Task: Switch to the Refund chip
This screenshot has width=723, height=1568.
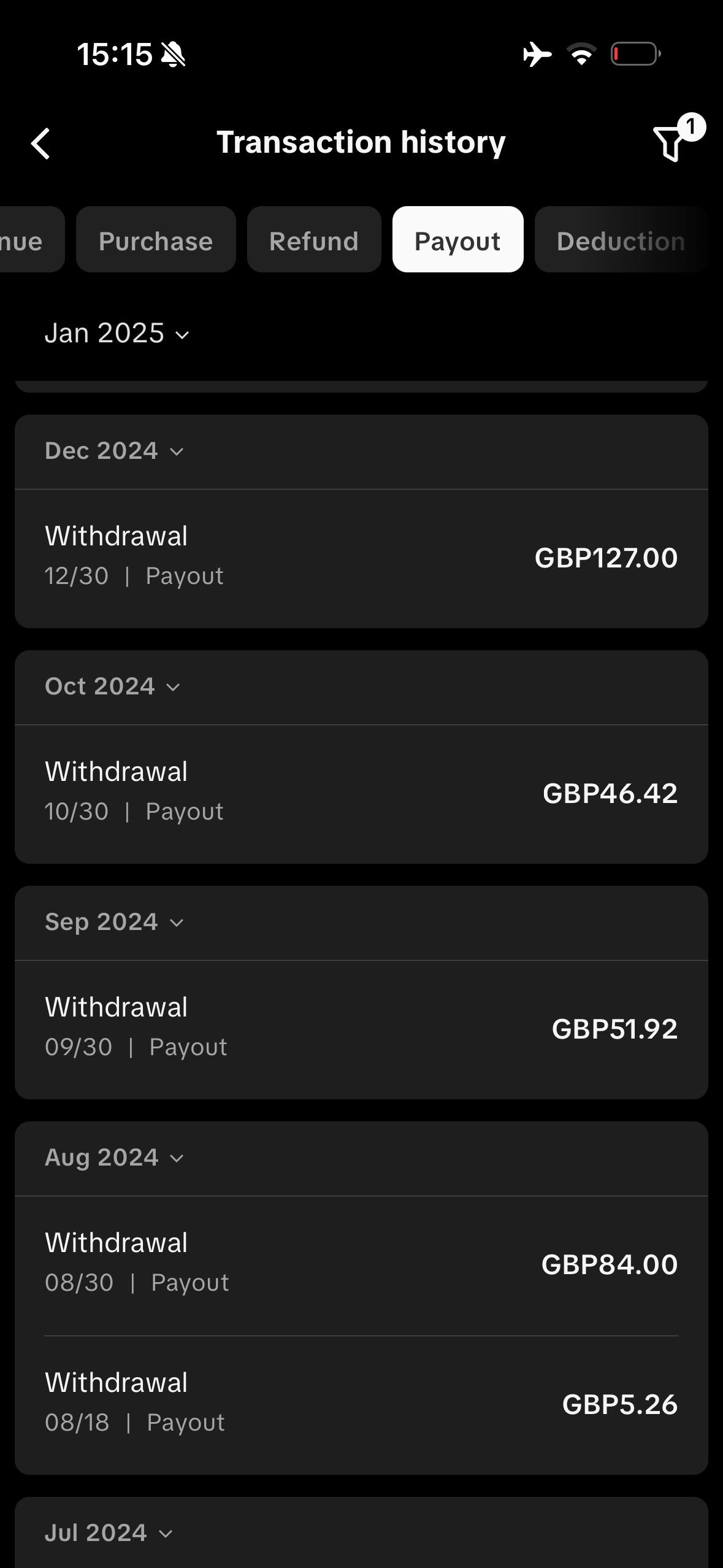Action: point(314,240)
